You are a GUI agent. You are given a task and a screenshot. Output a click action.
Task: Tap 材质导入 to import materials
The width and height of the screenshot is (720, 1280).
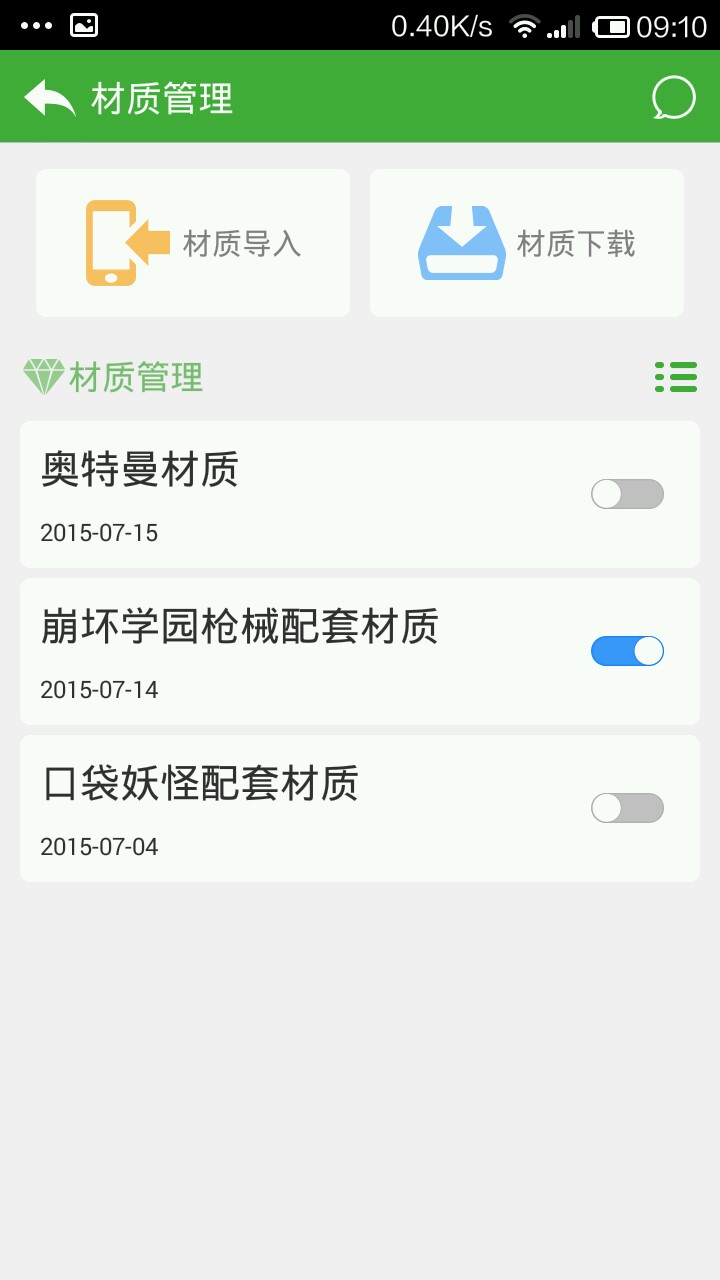(x=193, y=243)
